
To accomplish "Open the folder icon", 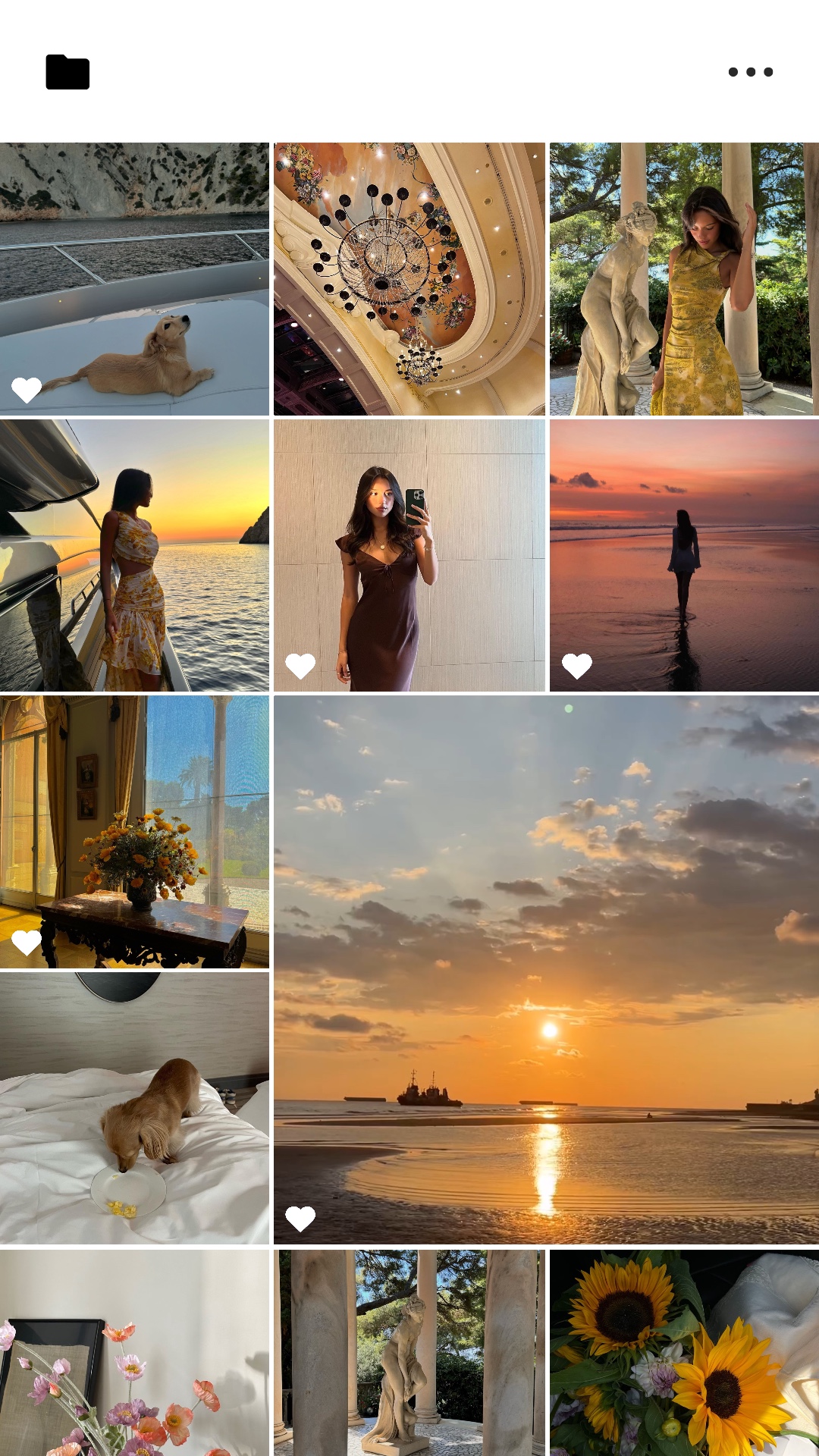I will click(x=67, y=72).
